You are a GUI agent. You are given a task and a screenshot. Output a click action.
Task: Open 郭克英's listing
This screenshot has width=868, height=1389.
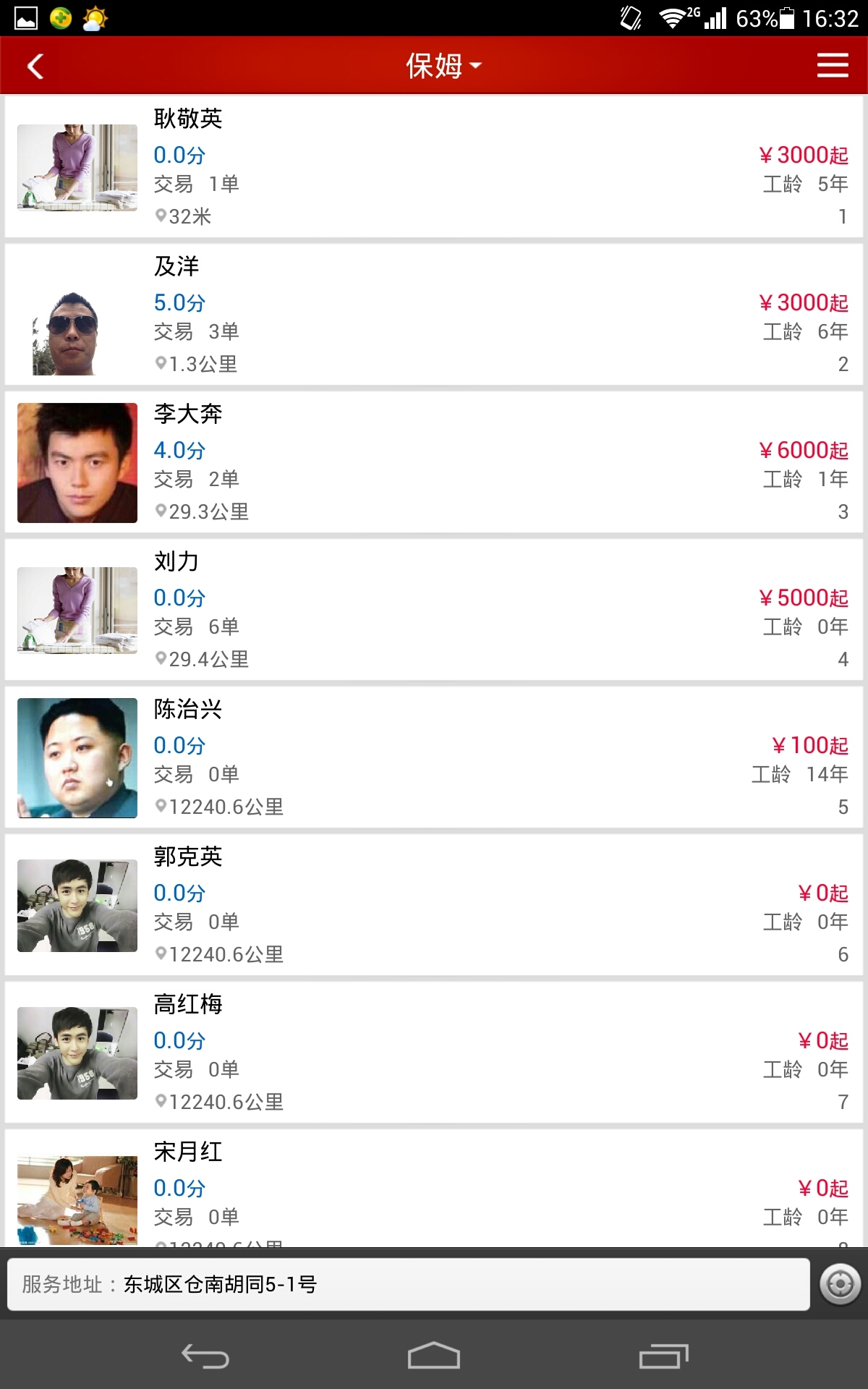[434, 905]
